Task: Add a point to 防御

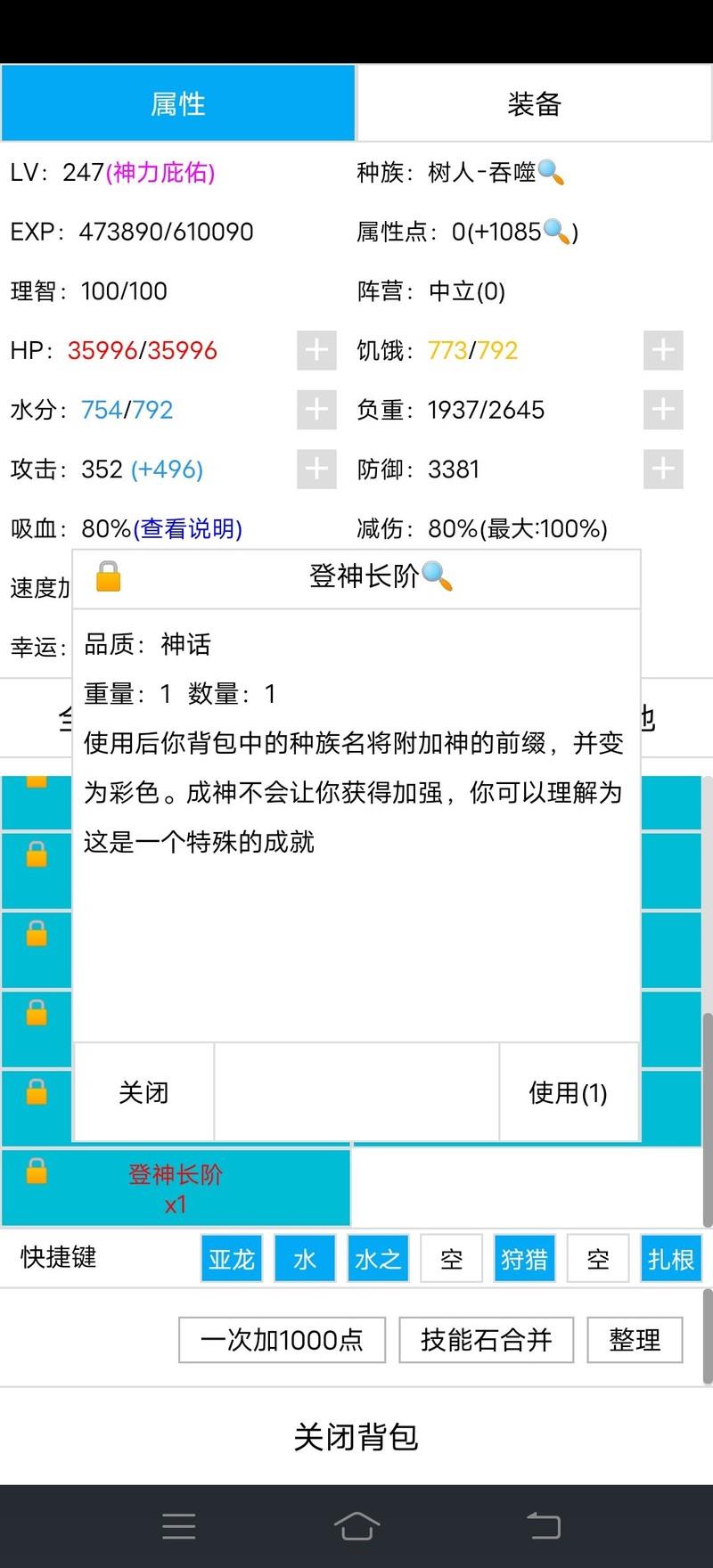Action: tap(663, 470)
